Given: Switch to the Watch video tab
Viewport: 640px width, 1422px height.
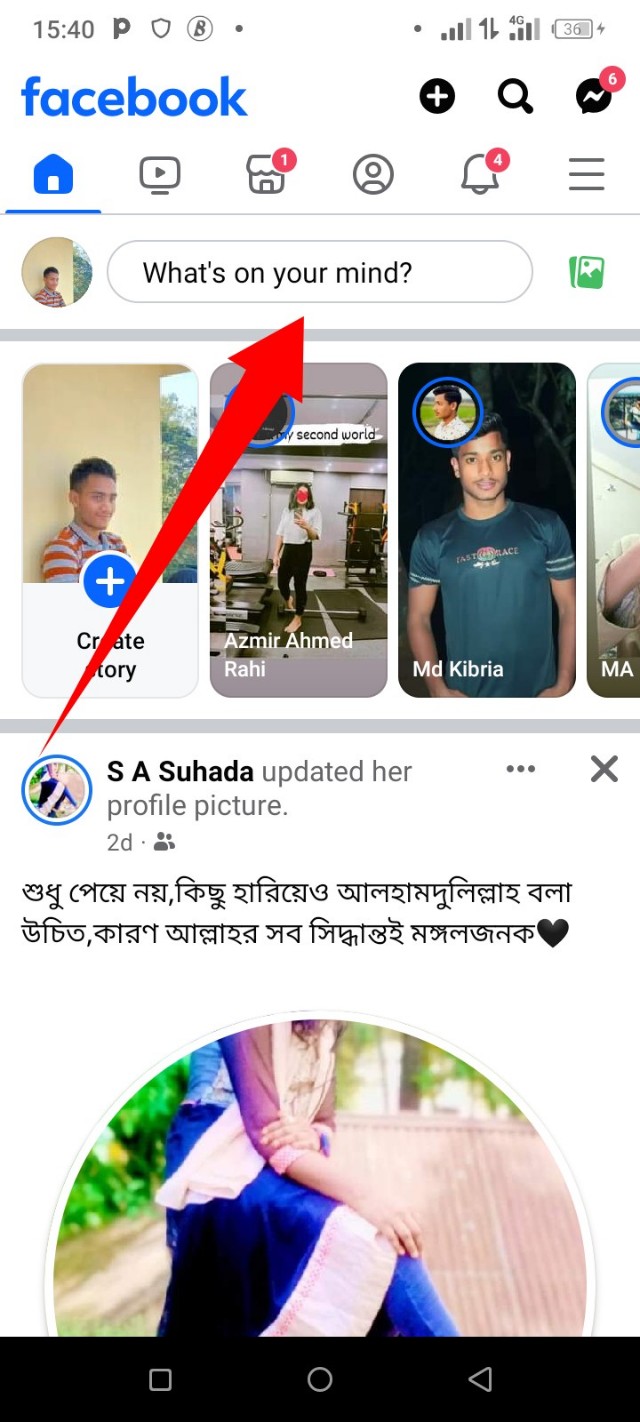Looking at the screenshot, I should 160,175.
